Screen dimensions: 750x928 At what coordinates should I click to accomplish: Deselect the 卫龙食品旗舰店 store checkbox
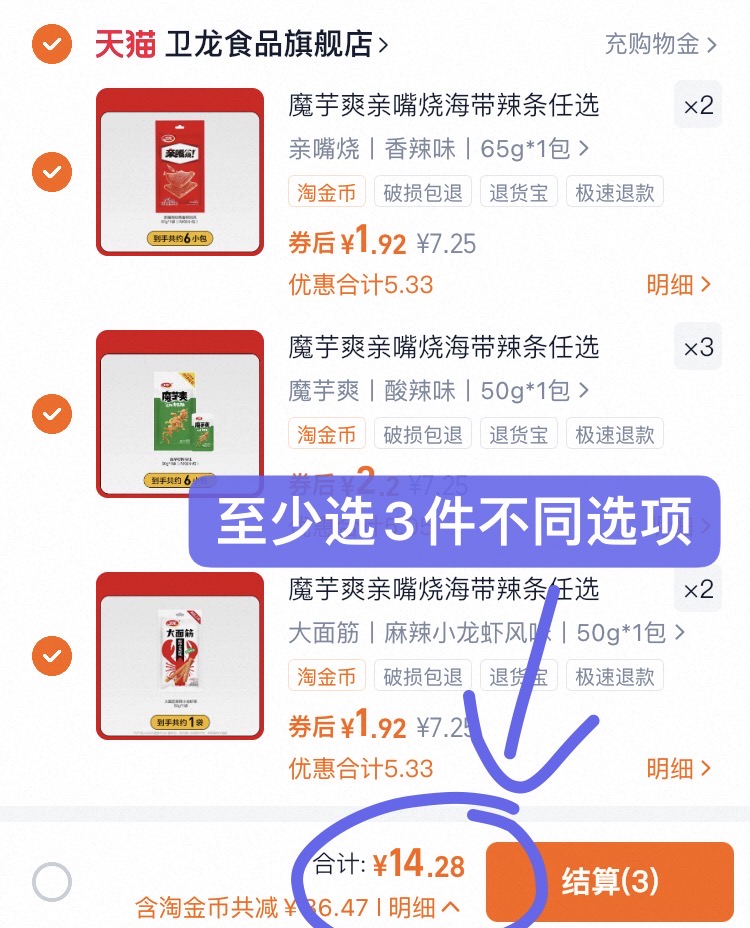click(51, 44)
